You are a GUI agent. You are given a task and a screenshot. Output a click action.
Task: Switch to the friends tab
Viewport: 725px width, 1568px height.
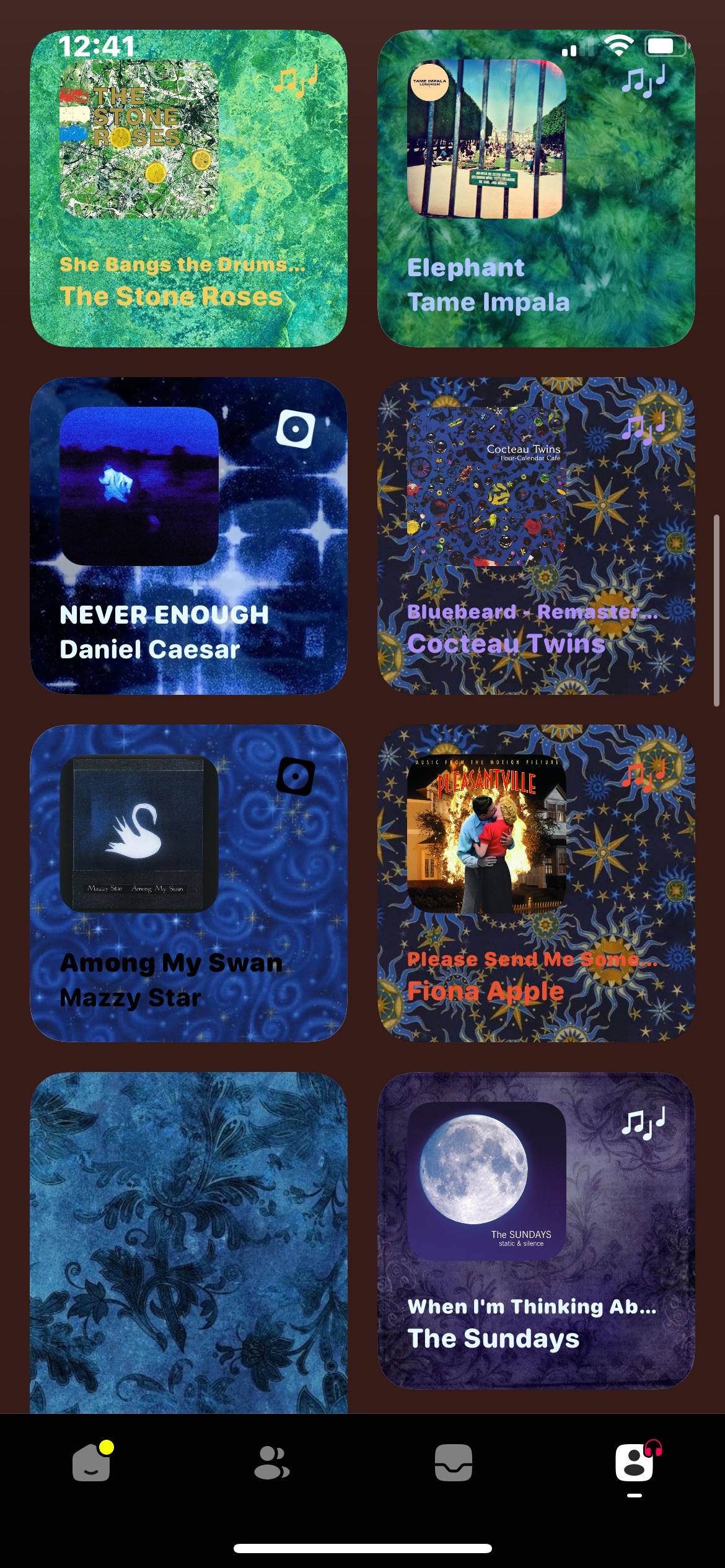click(271, 1463)
